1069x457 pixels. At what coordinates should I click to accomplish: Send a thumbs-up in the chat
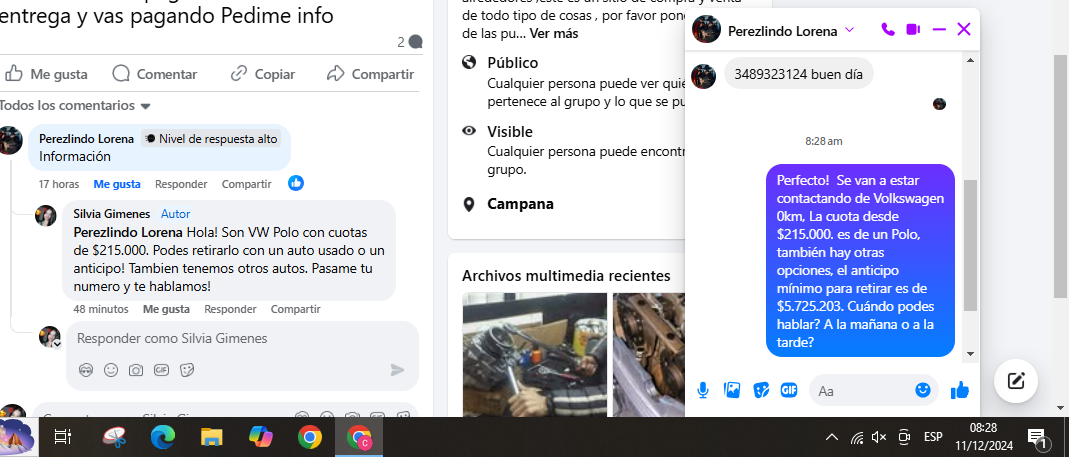click(960, 390)
